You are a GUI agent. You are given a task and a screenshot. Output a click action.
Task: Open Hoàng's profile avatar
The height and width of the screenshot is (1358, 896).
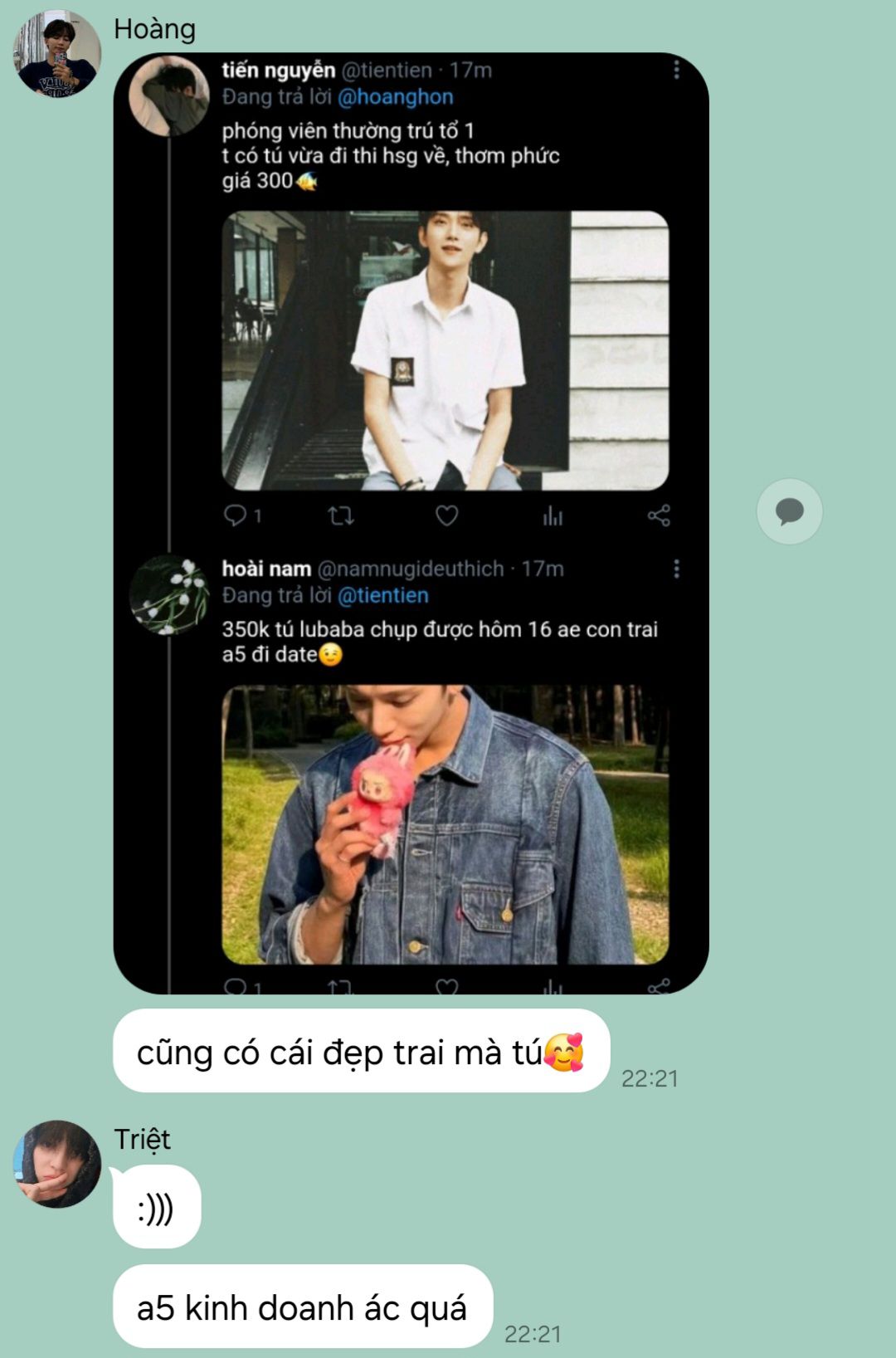pyautogui.click(x=56, y=53)
